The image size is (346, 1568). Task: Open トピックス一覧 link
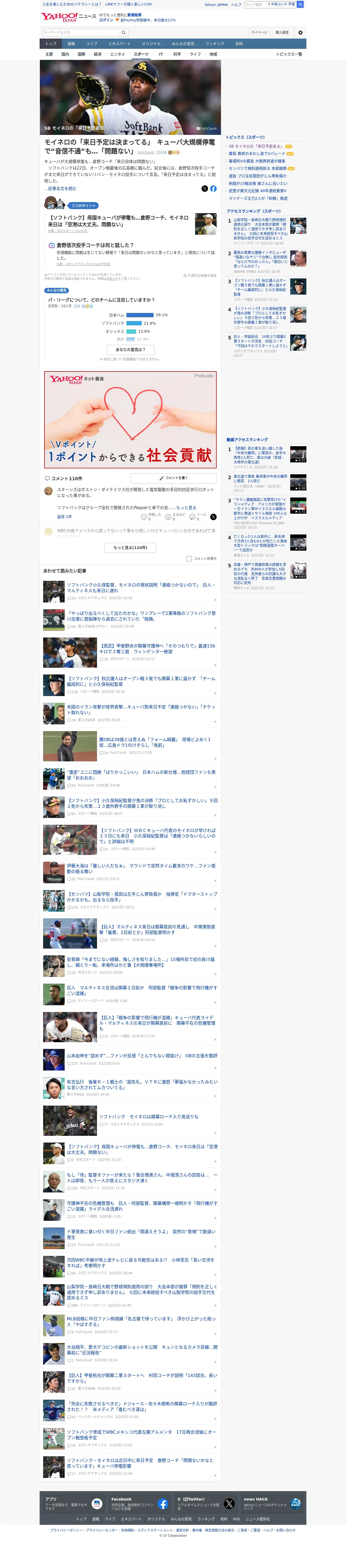pyautogui.click(x=289, y=54)
